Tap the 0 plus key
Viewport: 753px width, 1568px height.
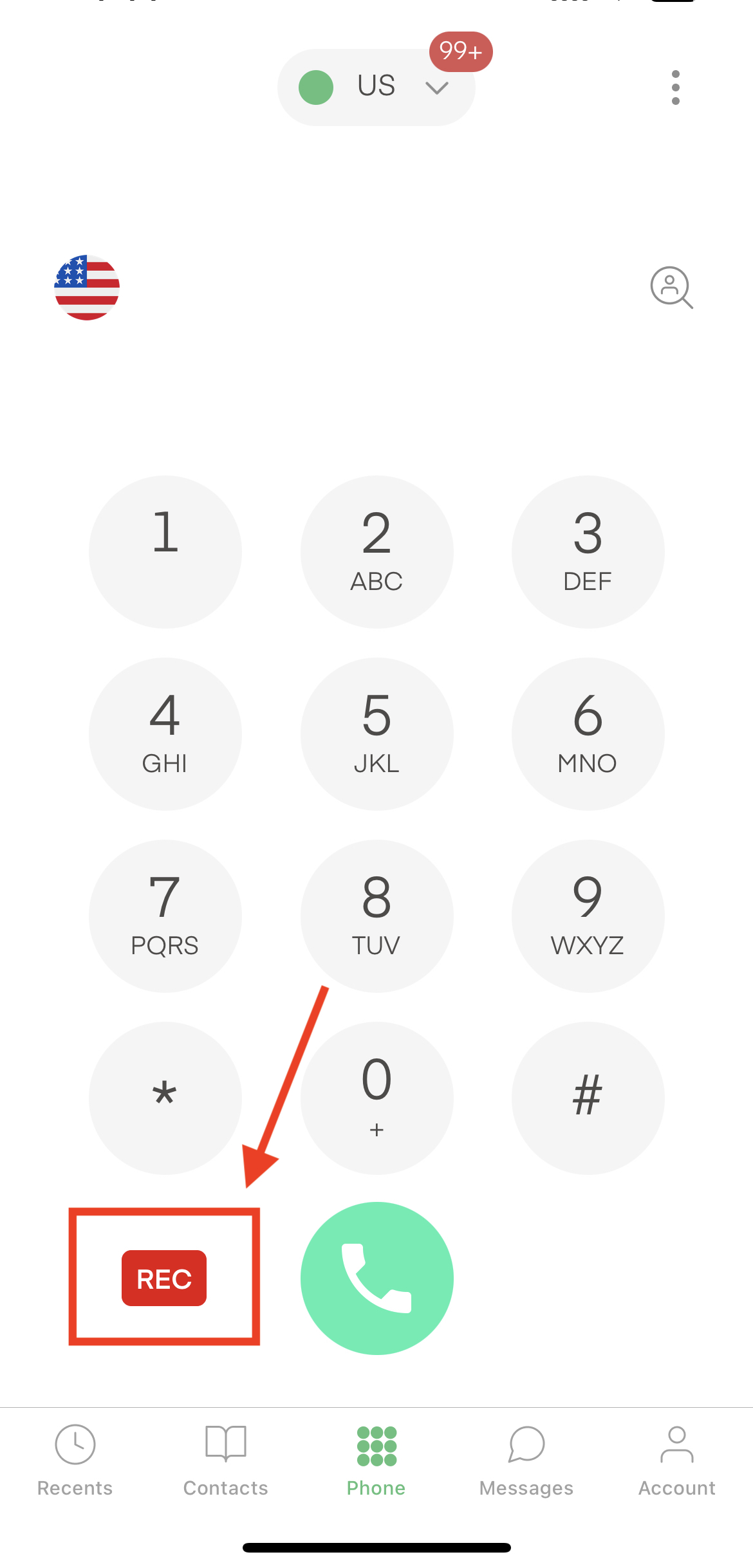click(376, 1098)
